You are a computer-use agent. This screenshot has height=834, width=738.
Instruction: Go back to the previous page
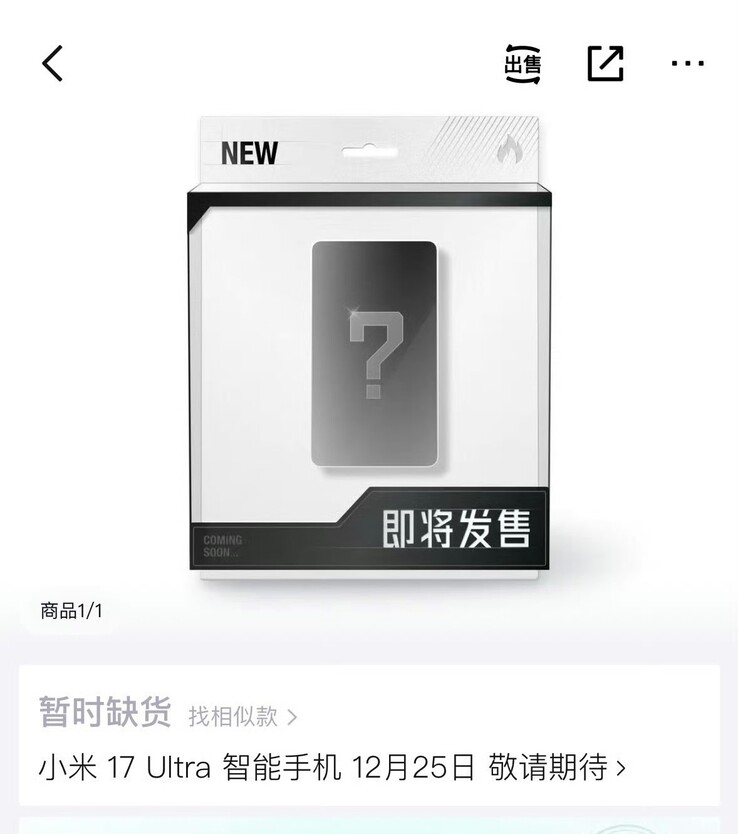[53, 64]
